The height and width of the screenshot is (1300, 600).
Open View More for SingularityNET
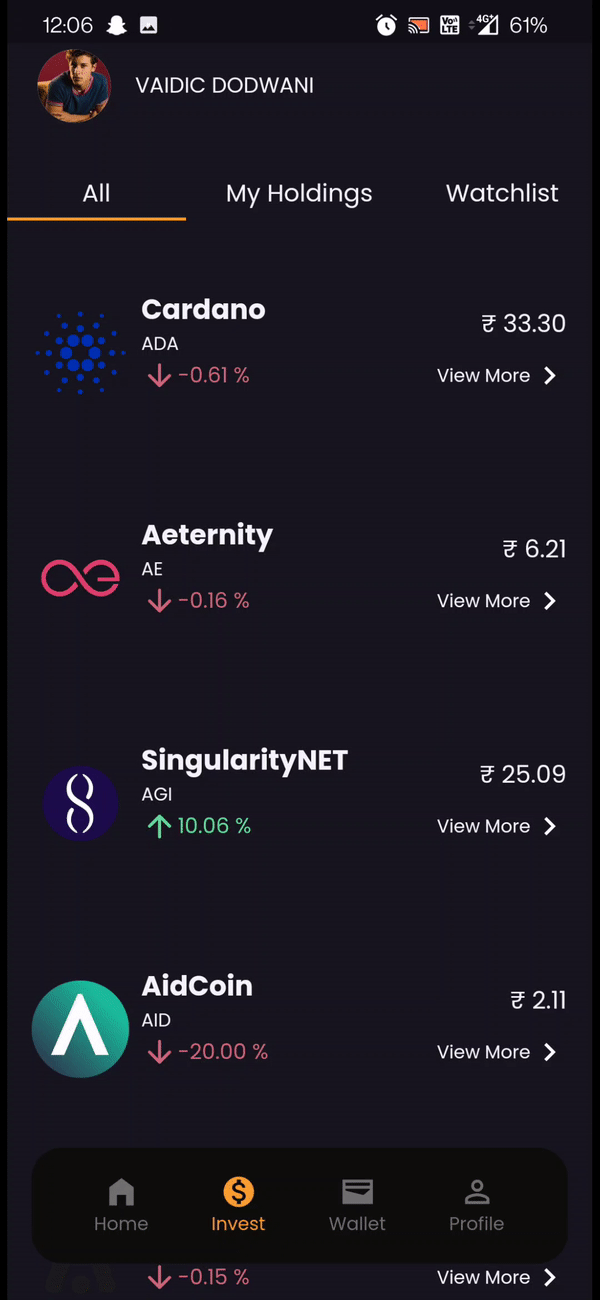tap(497, 826)
